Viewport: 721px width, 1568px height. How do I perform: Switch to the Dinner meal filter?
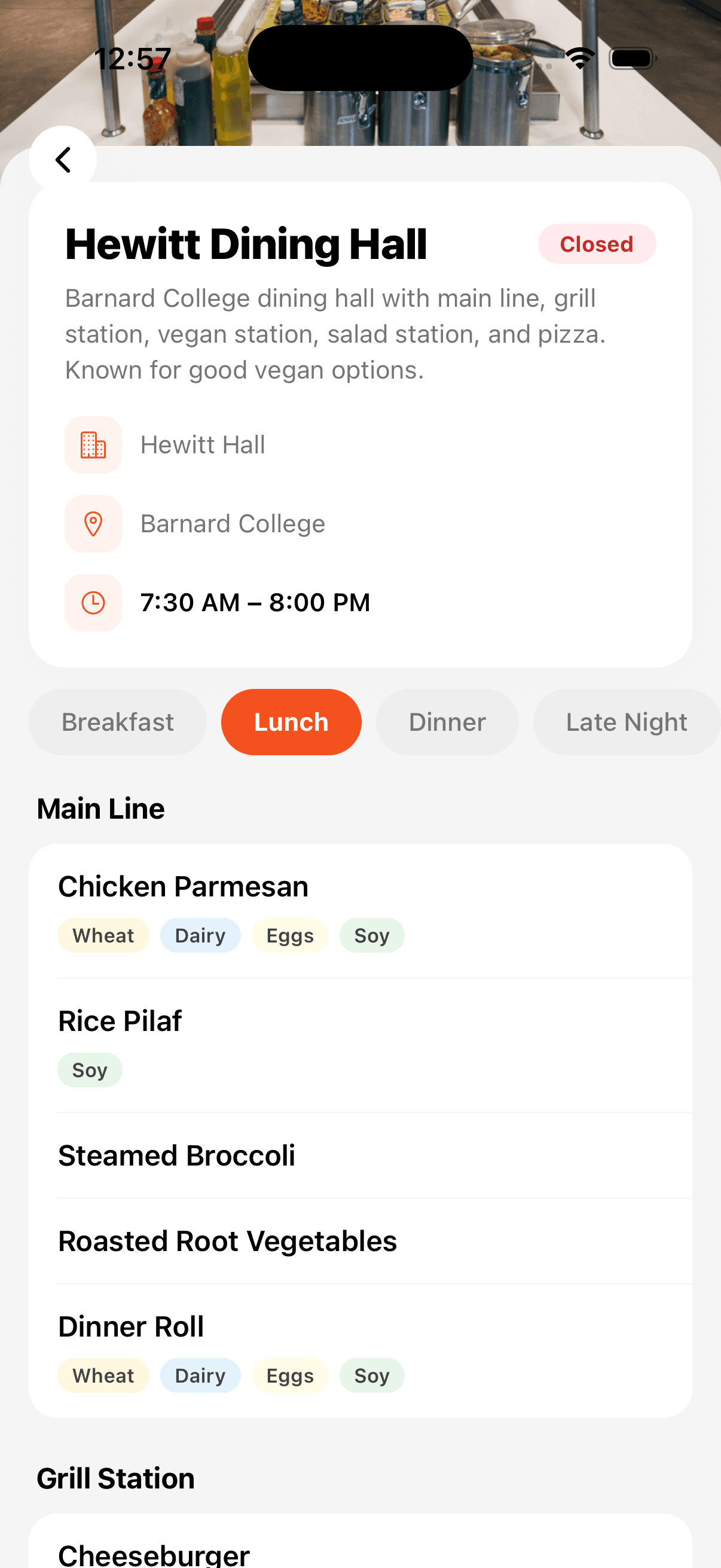coord(447,722)
